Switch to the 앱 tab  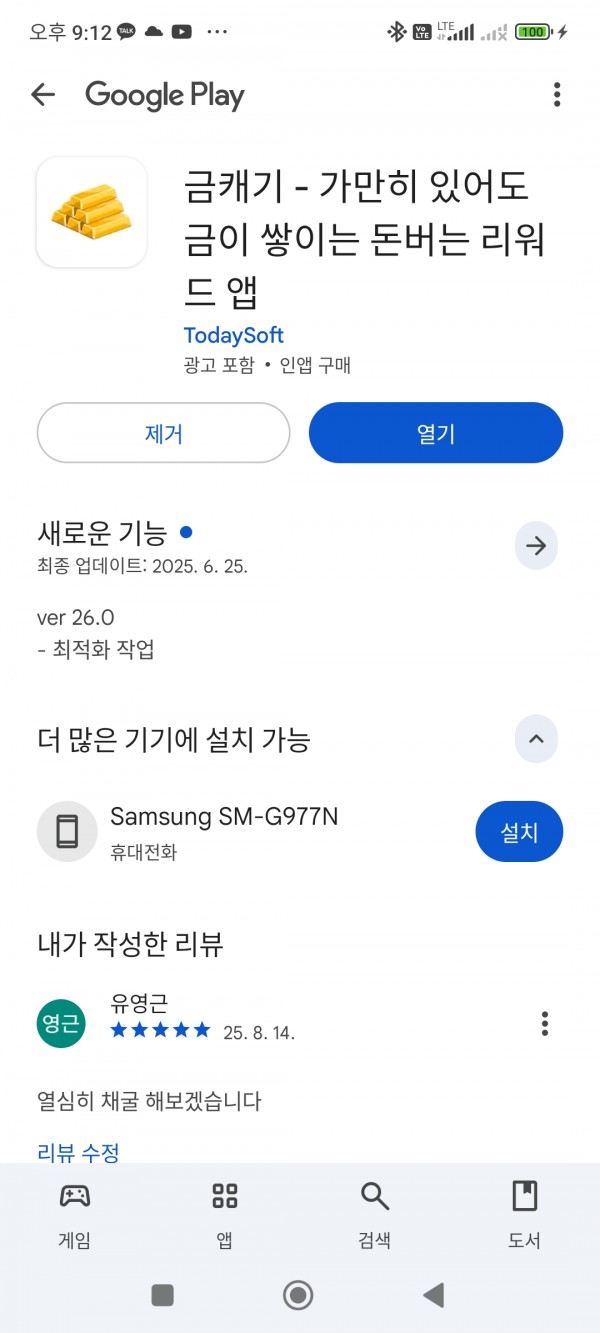[x=225, y=1215]
